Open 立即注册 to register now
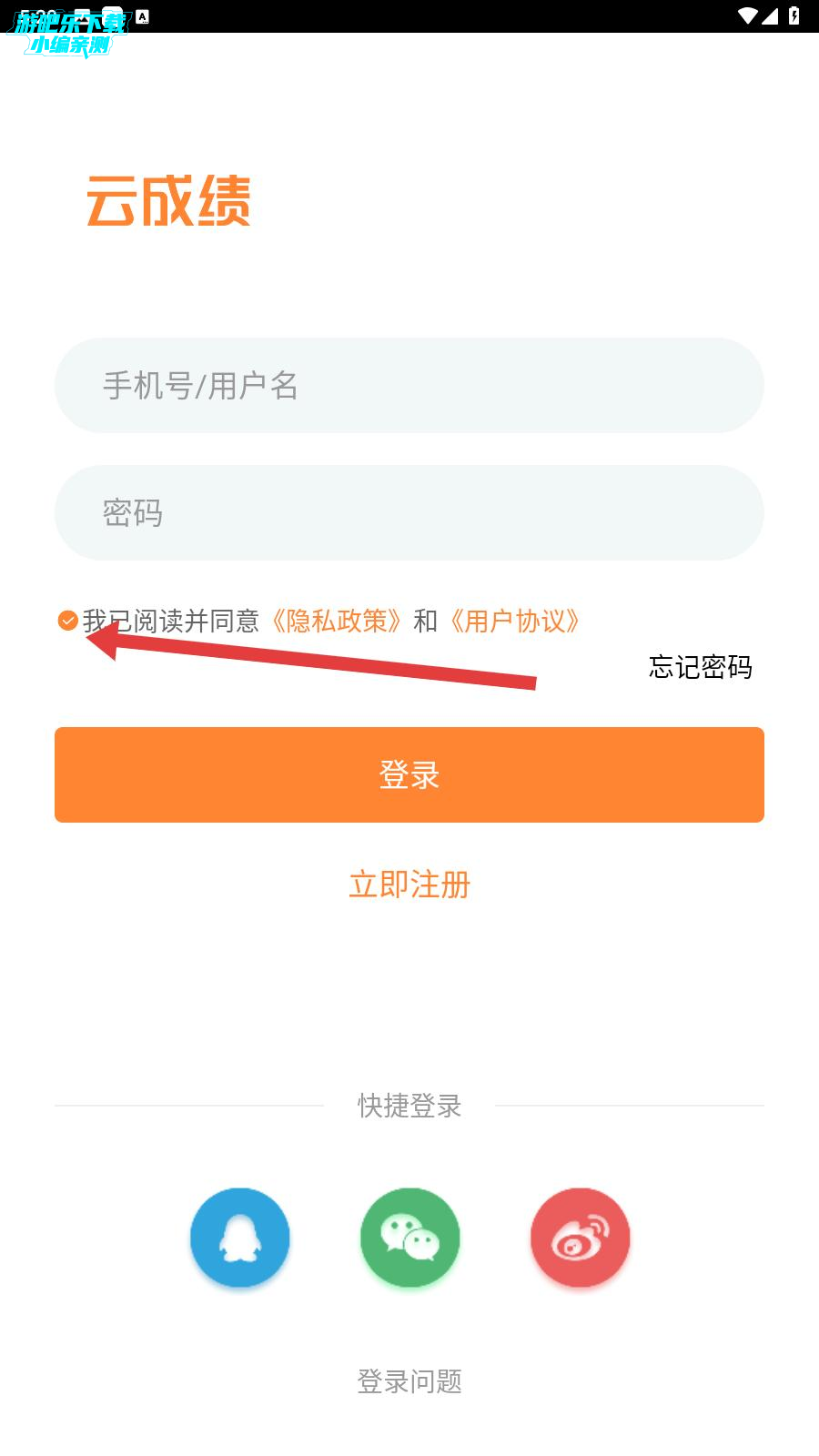Image resolution: width=819 pixels, height=1456 pixels. coord(409,885)
